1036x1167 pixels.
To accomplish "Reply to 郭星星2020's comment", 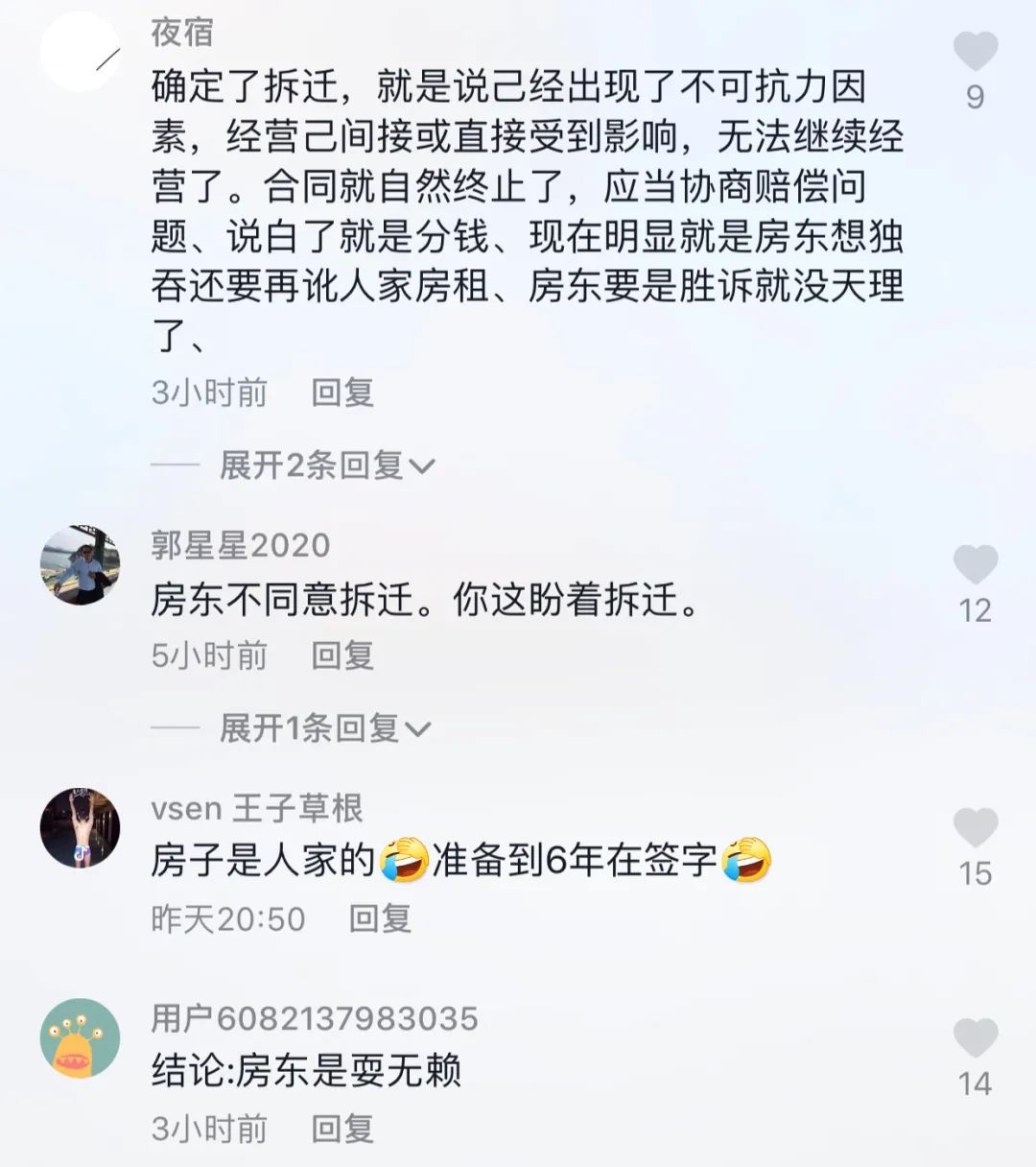I will click(341, 655).
